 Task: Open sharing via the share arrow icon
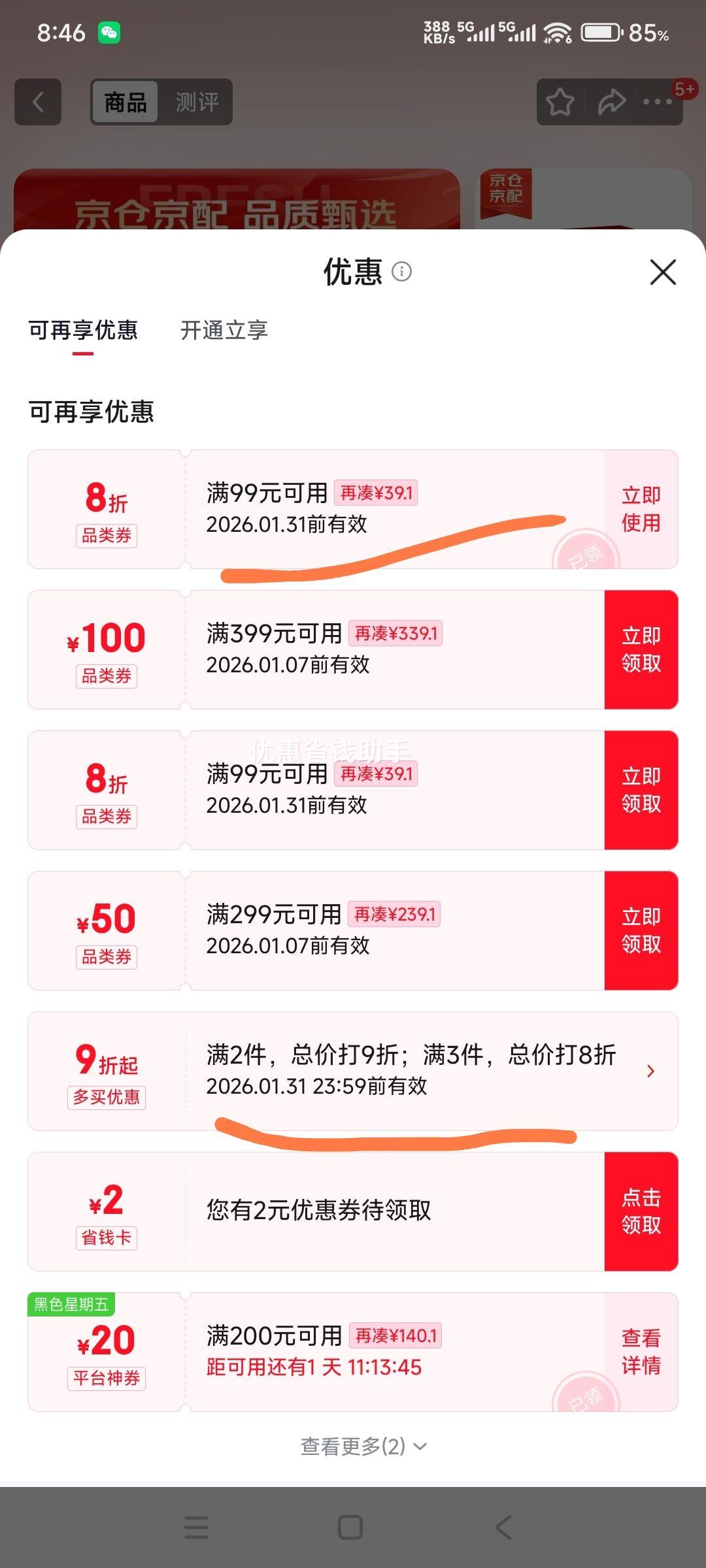612,101
